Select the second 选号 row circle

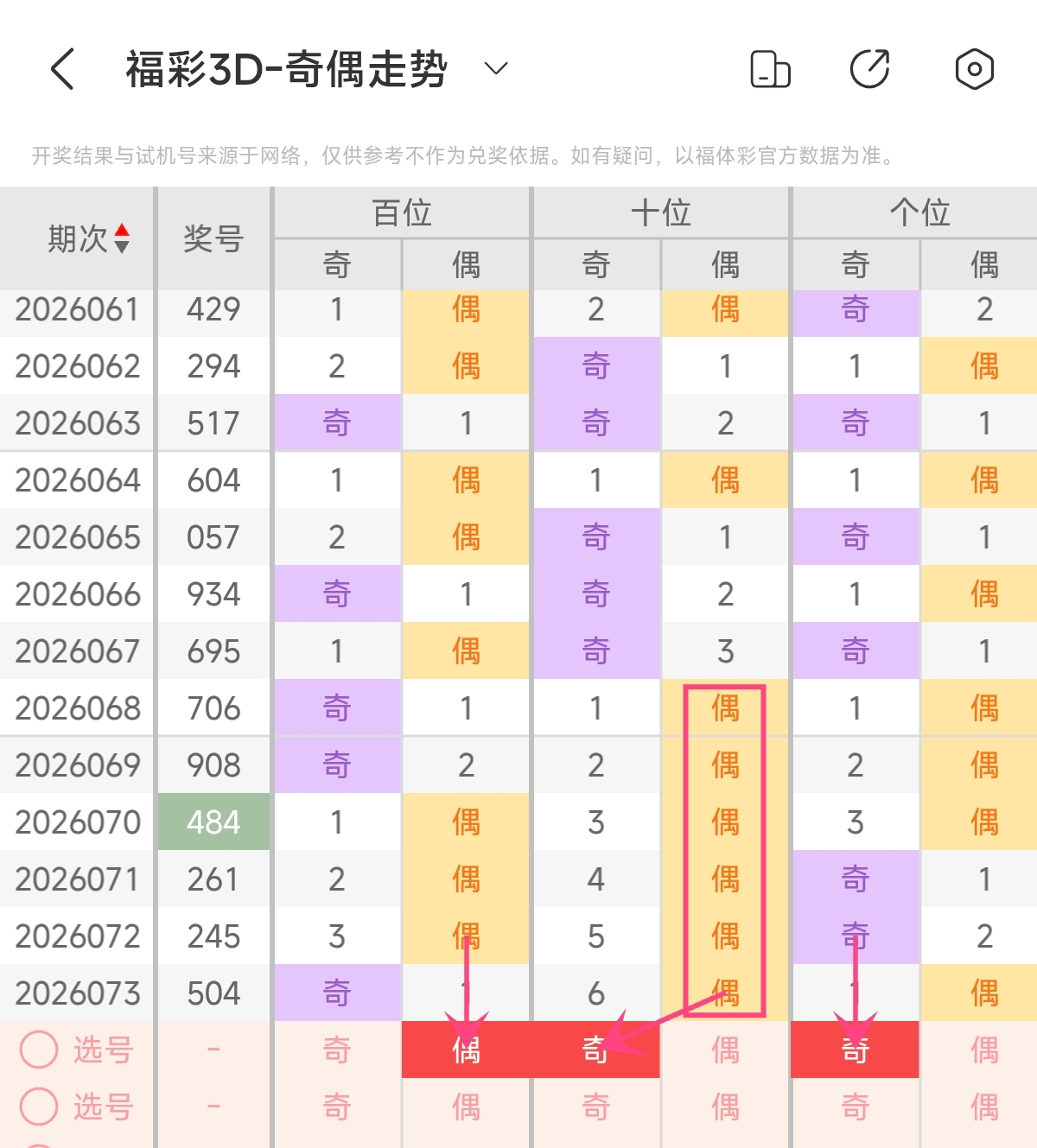click(39, 1107)
